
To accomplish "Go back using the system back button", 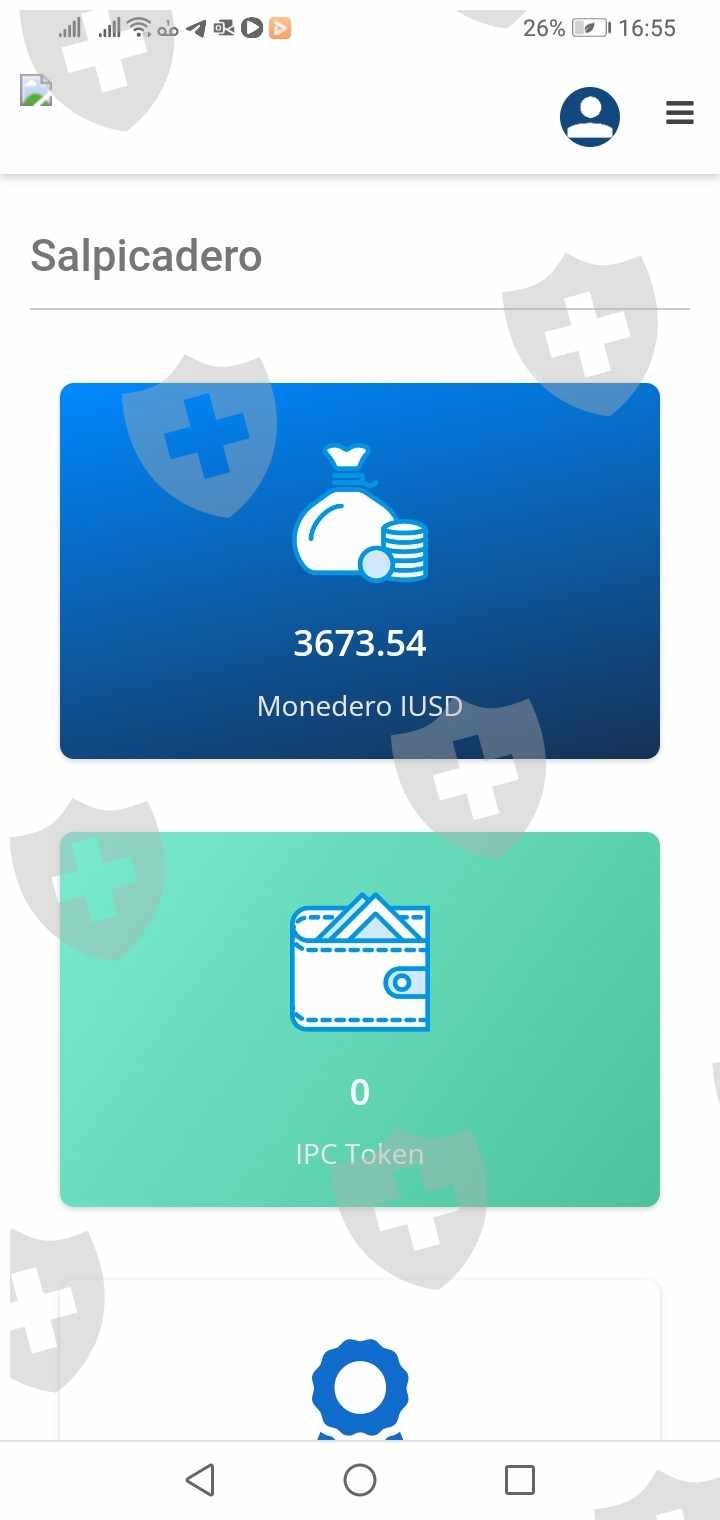I will coord(200,1480).
